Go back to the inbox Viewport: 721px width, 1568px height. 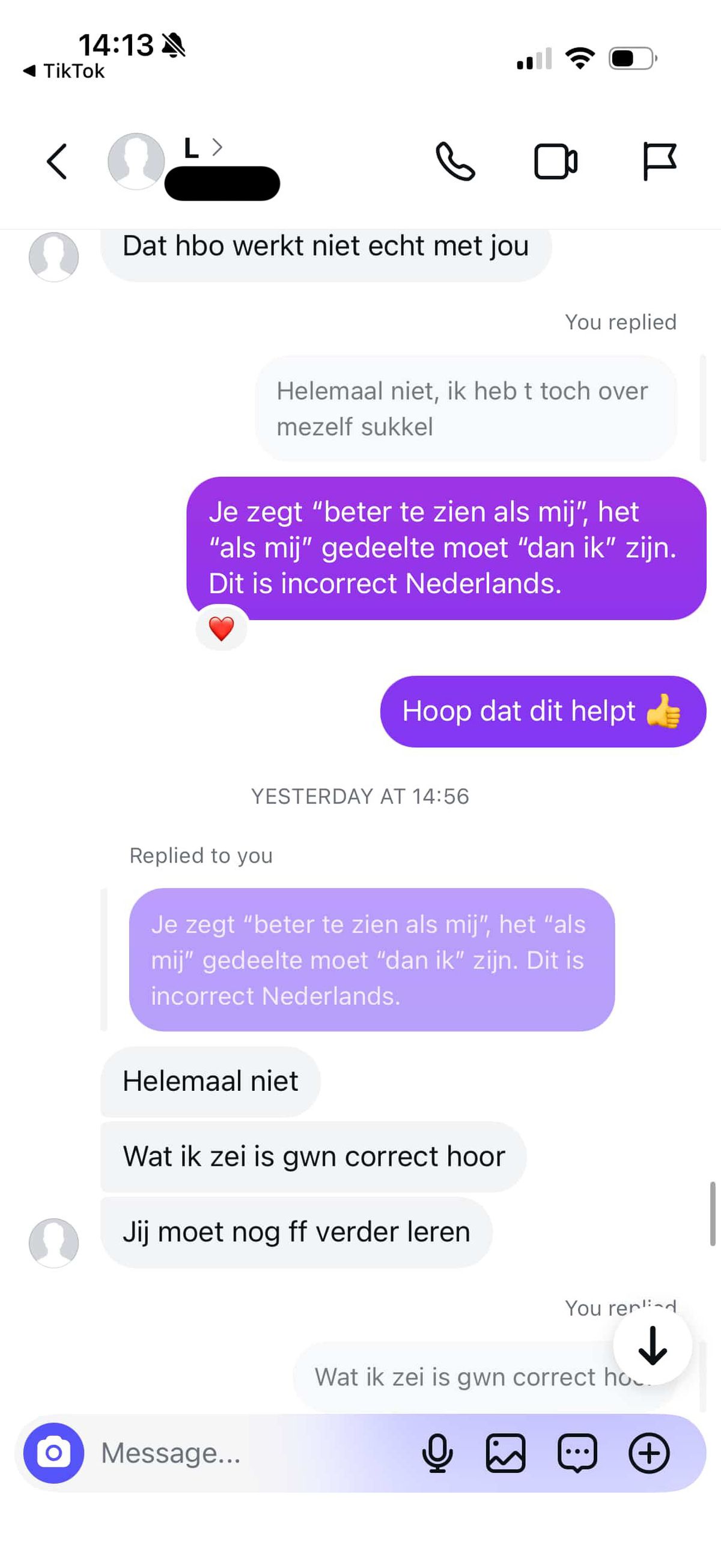(x=56, y=162)
